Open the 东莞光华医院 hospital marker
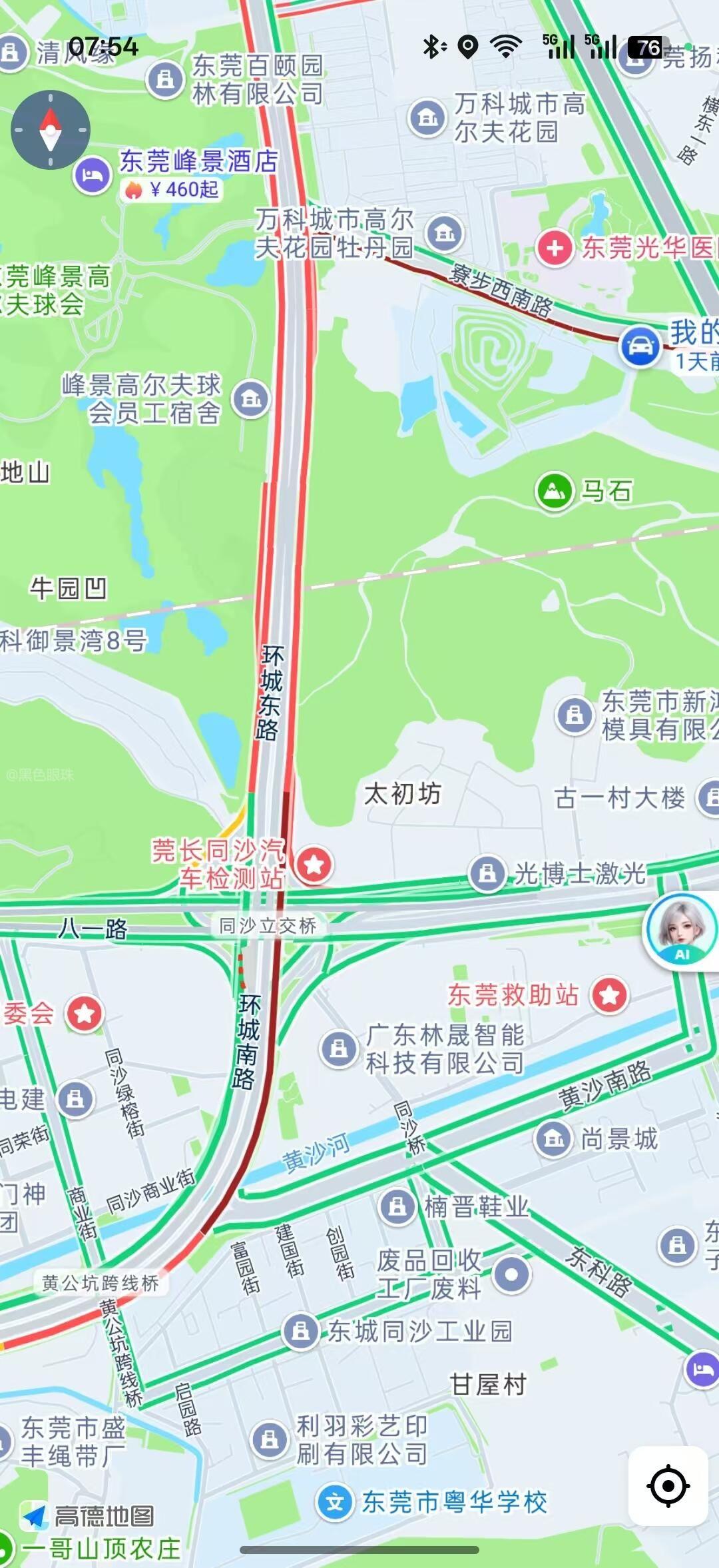 tap(555, 248)
